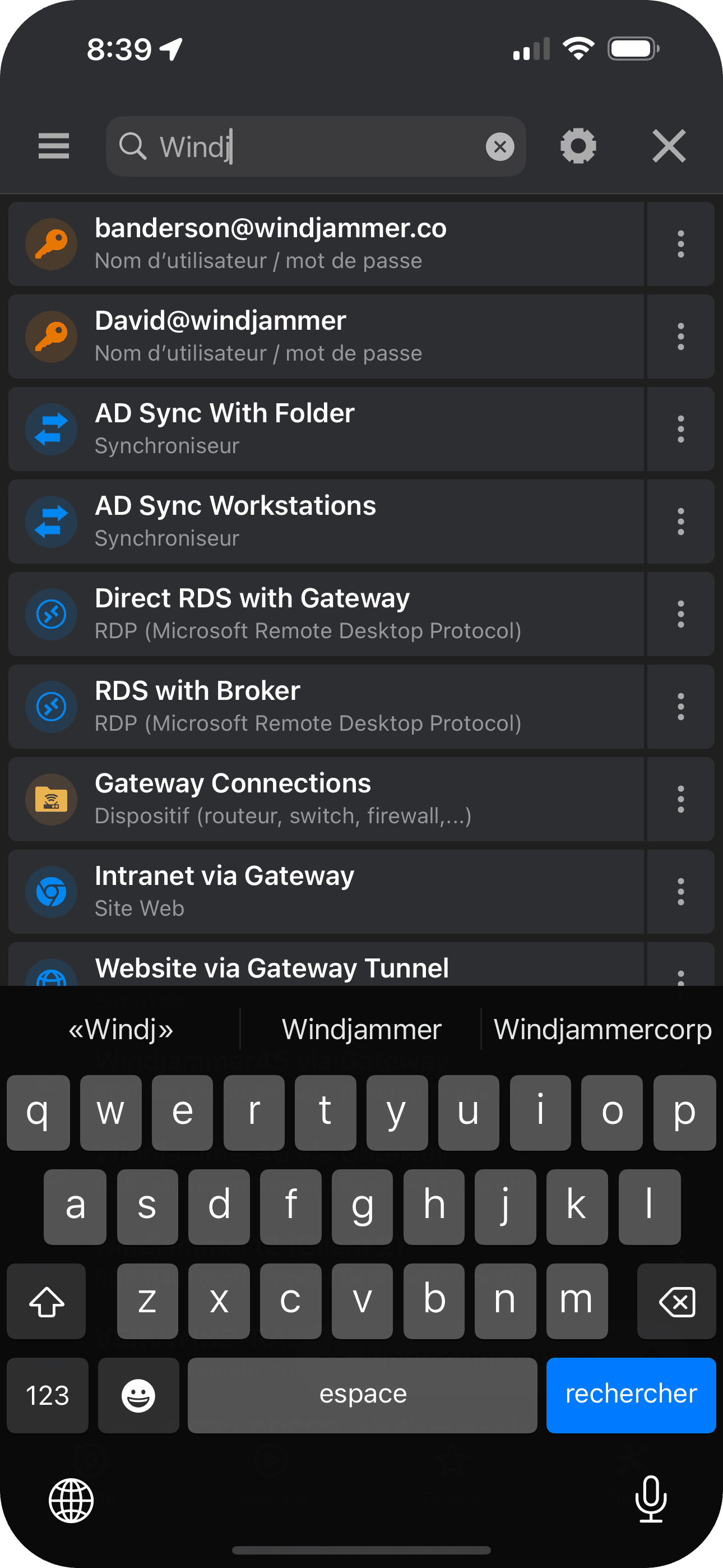Open Intranet via Gateway site
The image size is (723, 1568).
[x=326, y=892]
